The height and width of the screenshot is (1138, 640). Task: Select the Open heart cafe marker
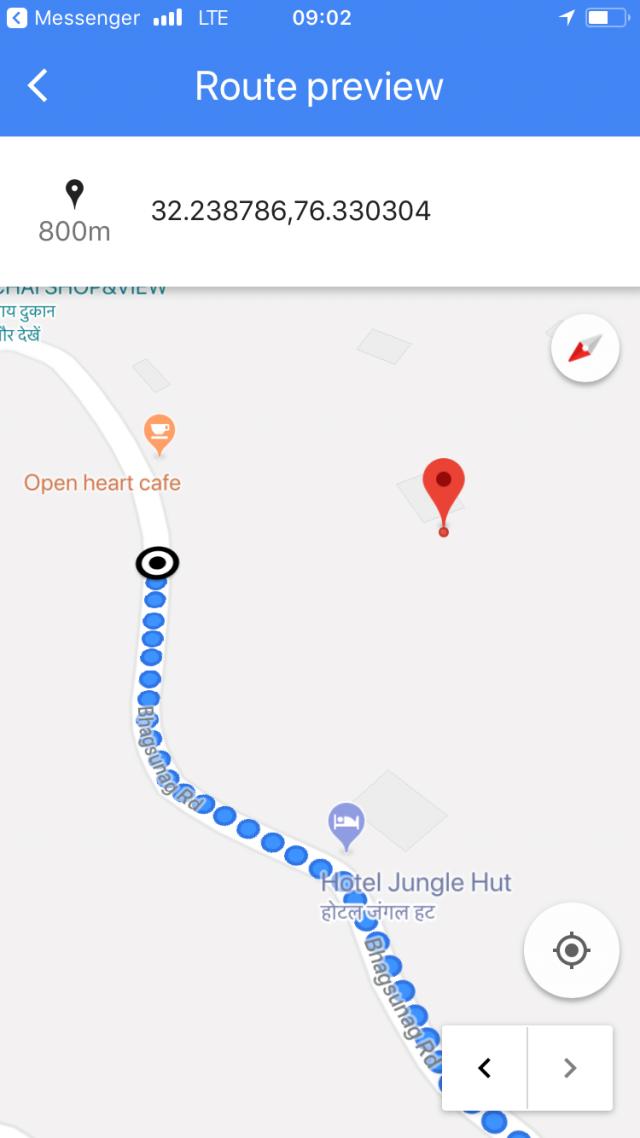click(159, 434)
